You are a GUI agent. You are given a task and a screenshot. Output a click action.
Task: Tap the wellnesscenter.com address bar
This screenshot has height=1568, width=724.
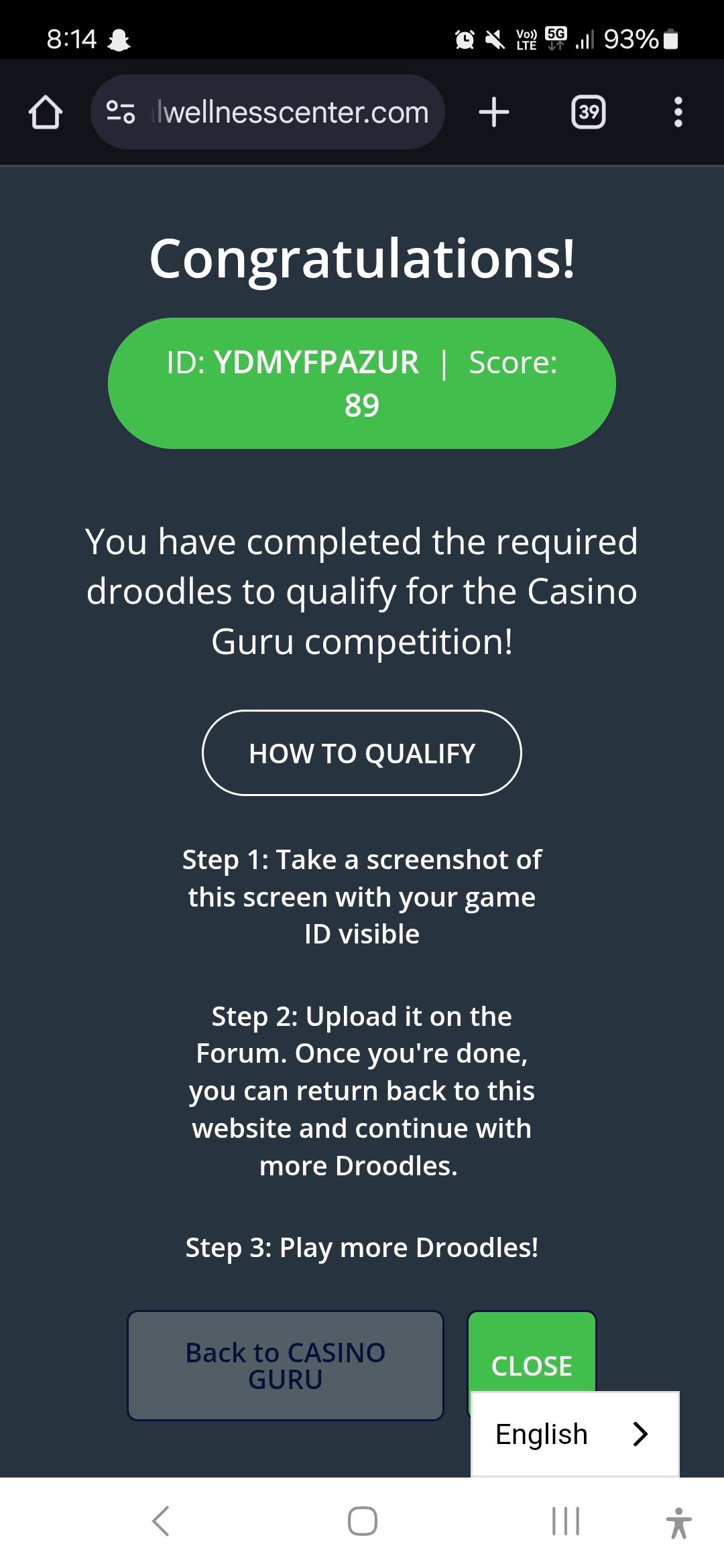294,112
